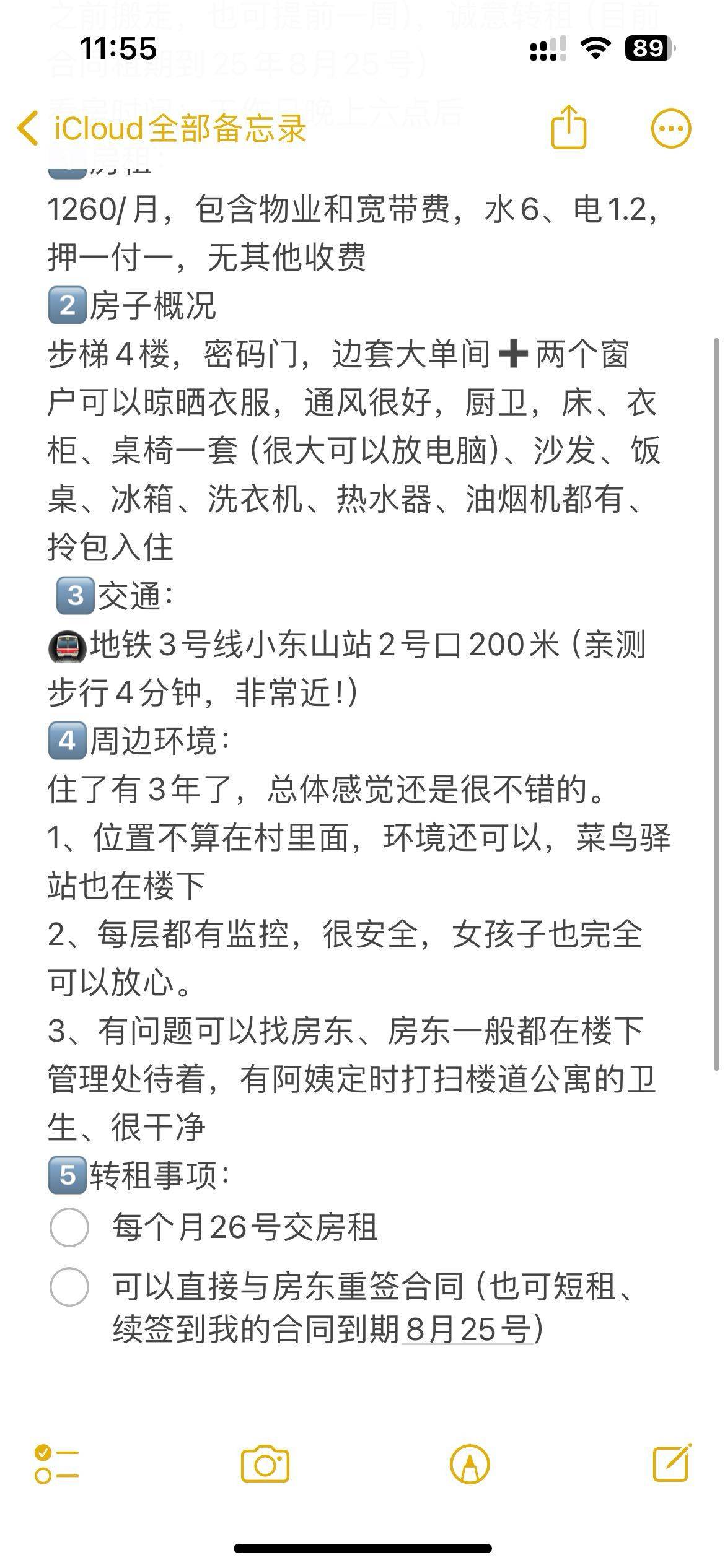The height and width of the screenshot is (1568, 725).
Task: Check off 可以直接与房东重签合同 item
Action: click(x=69, y=1286)
